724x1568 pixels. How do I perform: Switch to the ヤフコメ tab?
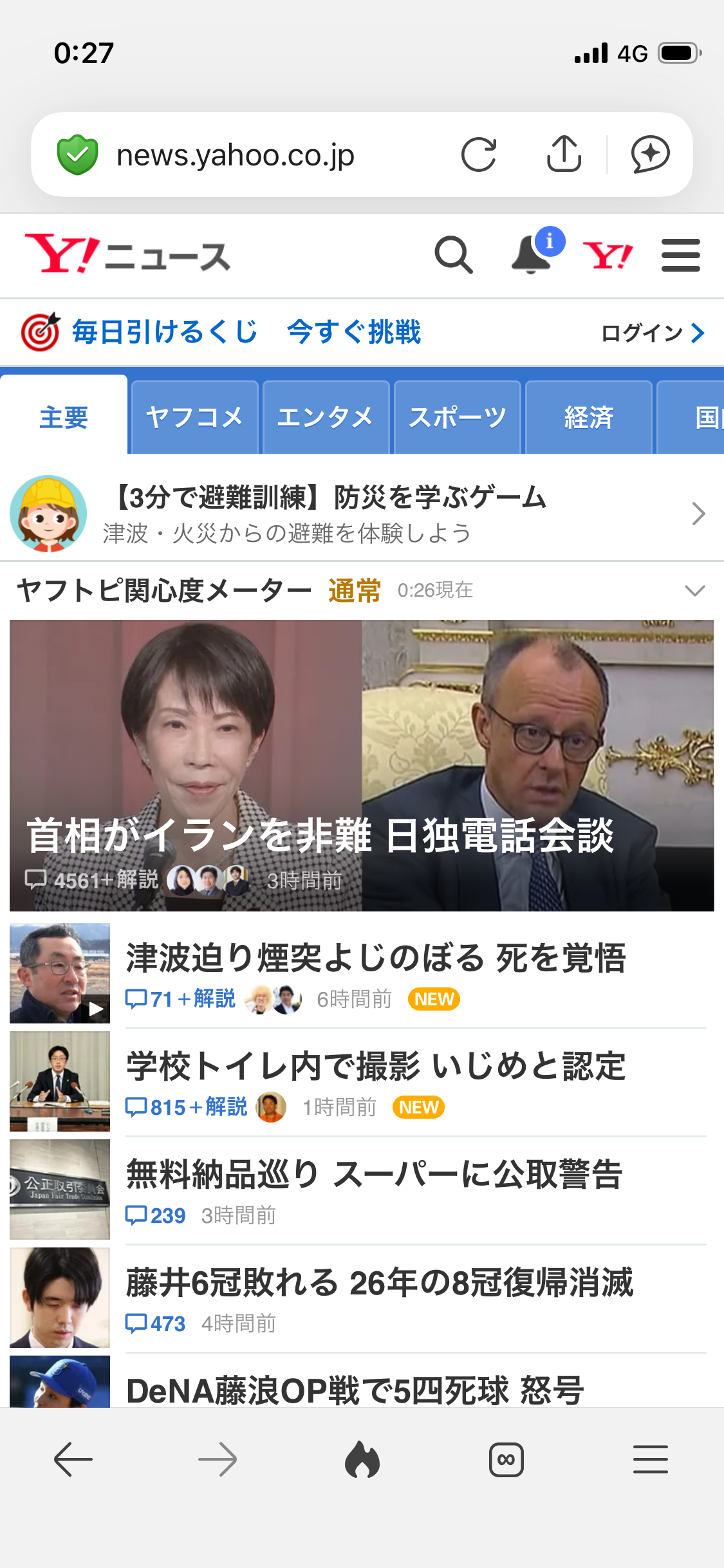click(x=194, y=418)
